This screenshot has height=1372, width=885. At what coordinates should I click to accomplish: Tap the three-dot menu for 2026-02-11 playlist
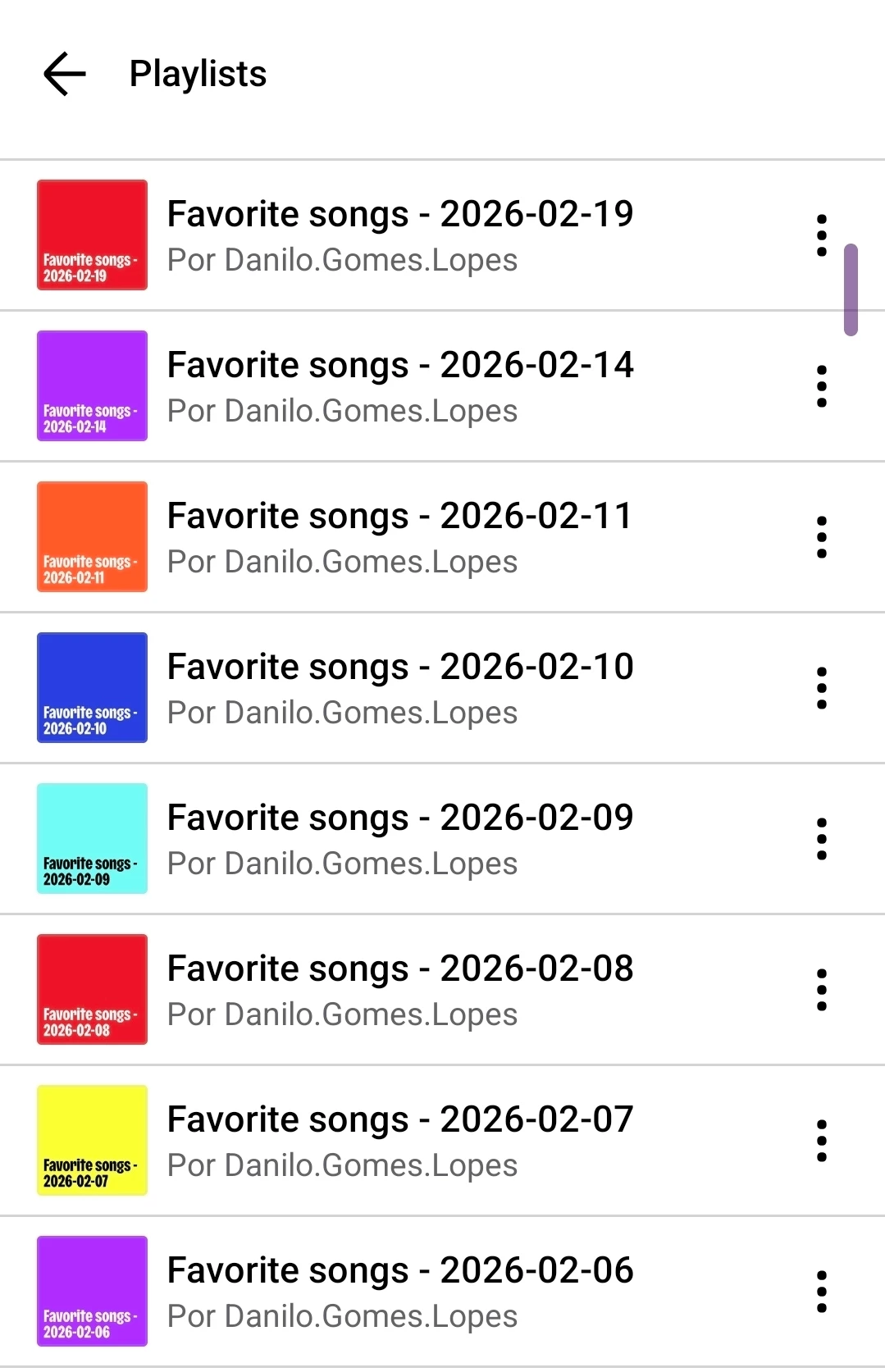pos(821,537)
